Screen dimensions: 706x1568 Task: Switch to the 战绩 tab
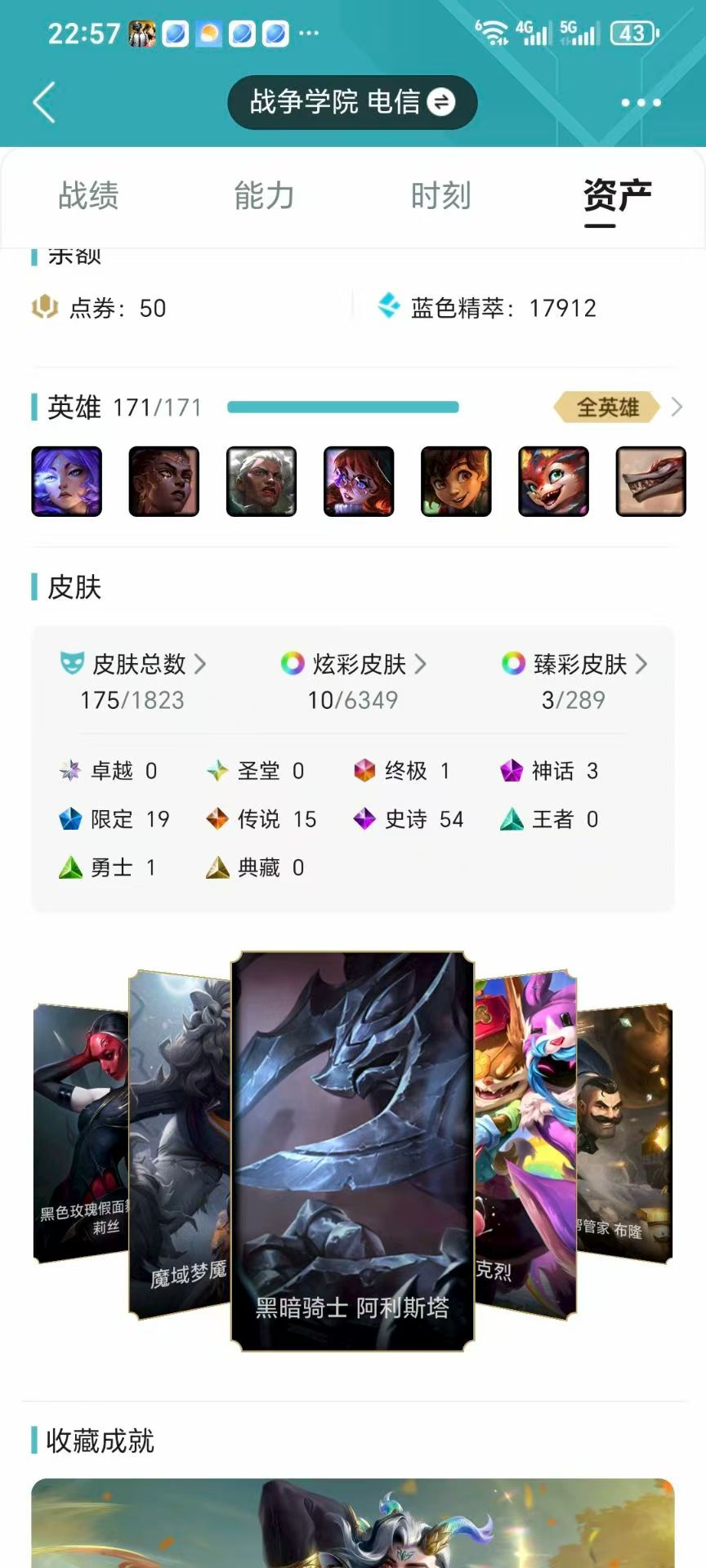click(x=88, y=196)
